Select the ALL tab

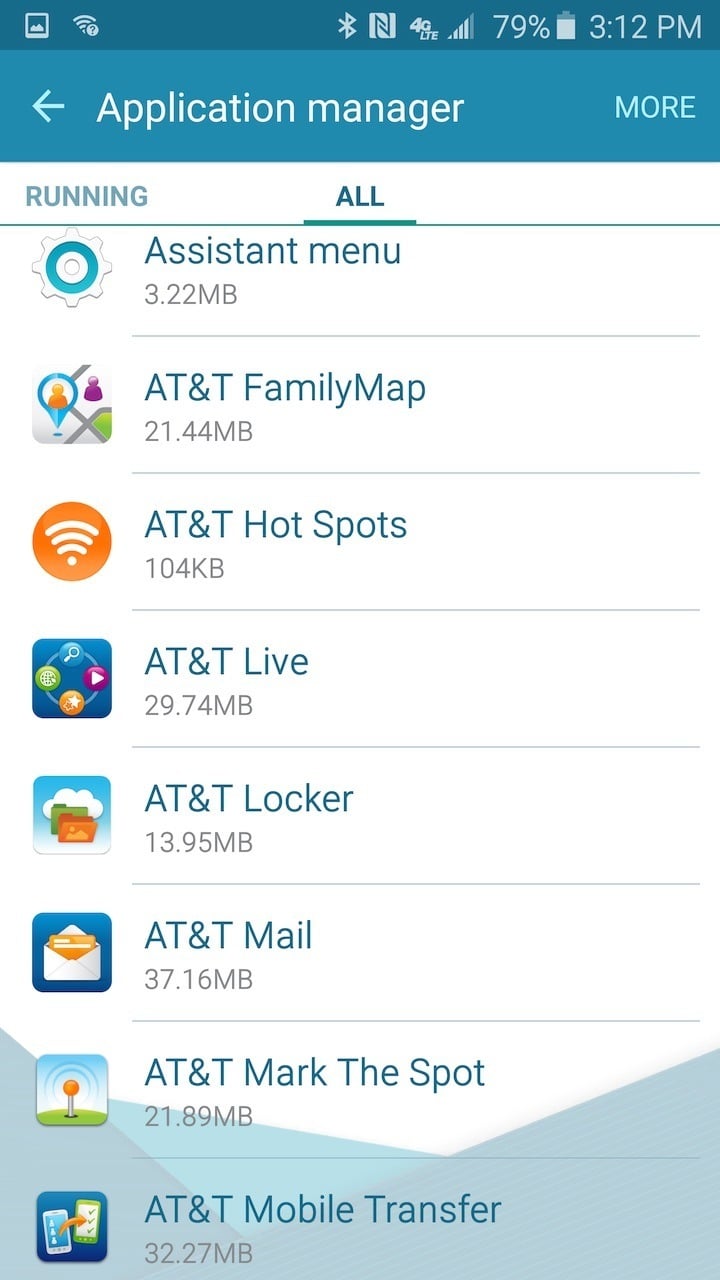[360, 196]
